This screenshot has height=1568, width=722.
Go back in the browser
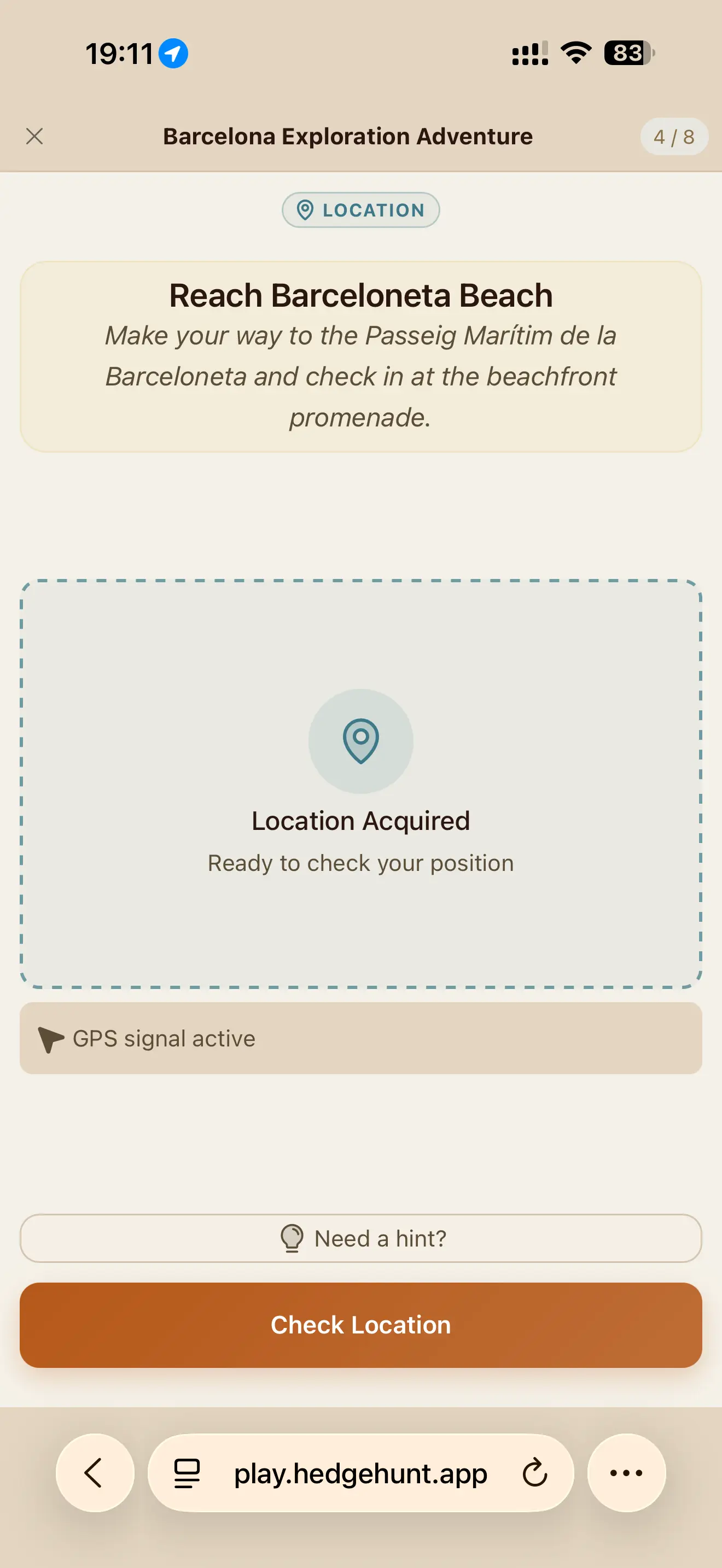(x=95, y=1472)
